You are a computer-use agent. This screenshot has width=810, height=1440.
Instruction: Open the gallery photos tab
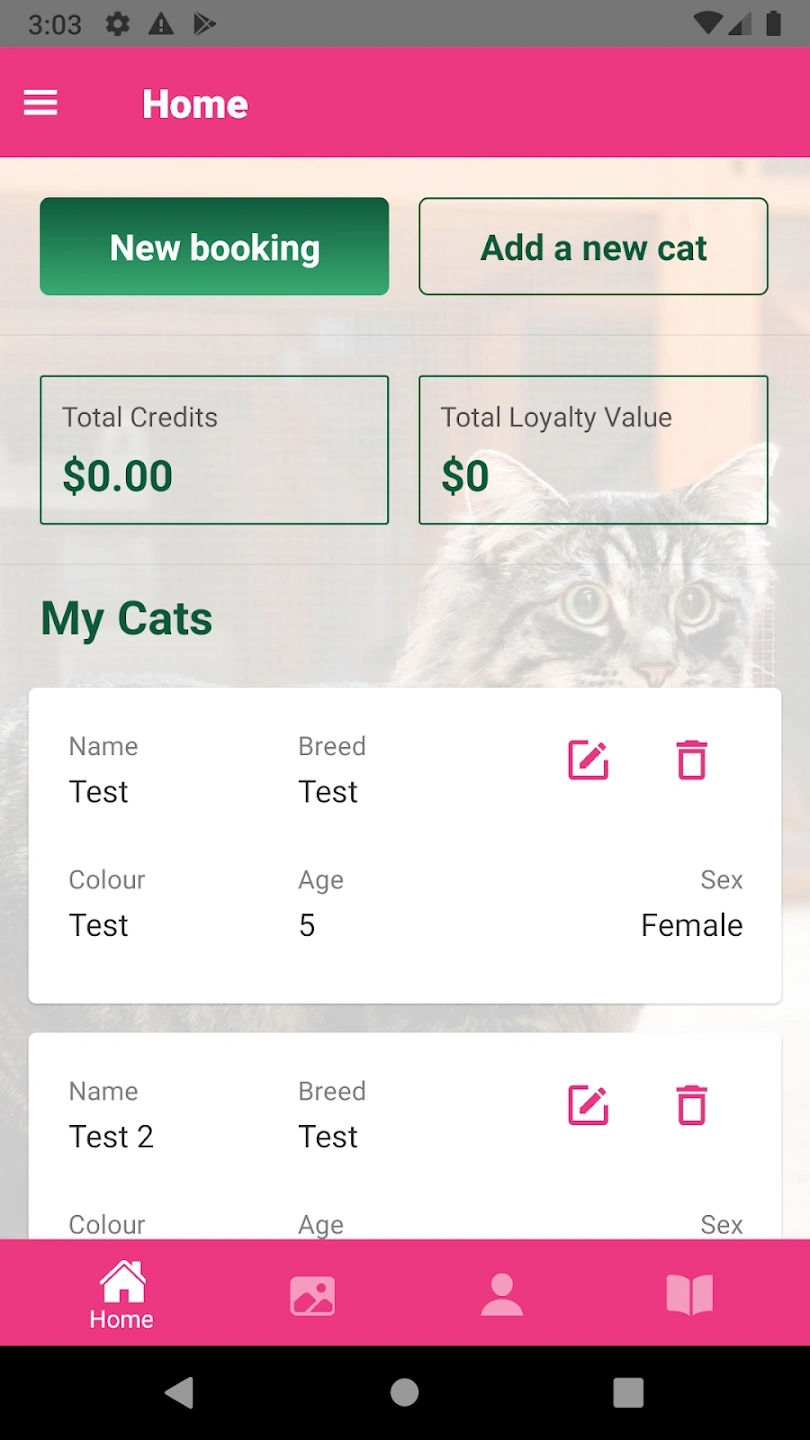(312, 1295)
